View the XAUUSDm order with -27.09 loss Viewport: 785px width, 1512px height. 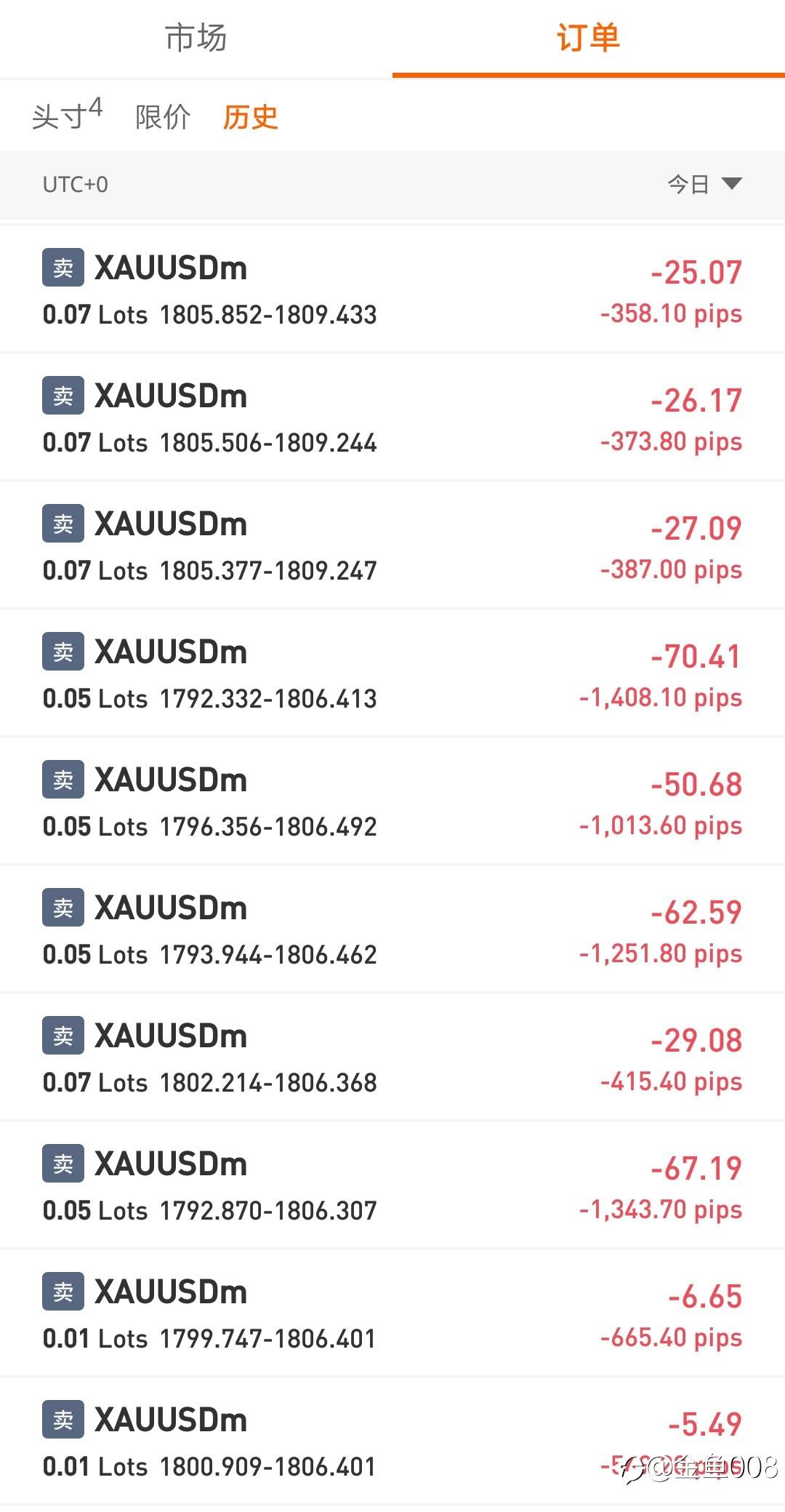tap(392, 545)
